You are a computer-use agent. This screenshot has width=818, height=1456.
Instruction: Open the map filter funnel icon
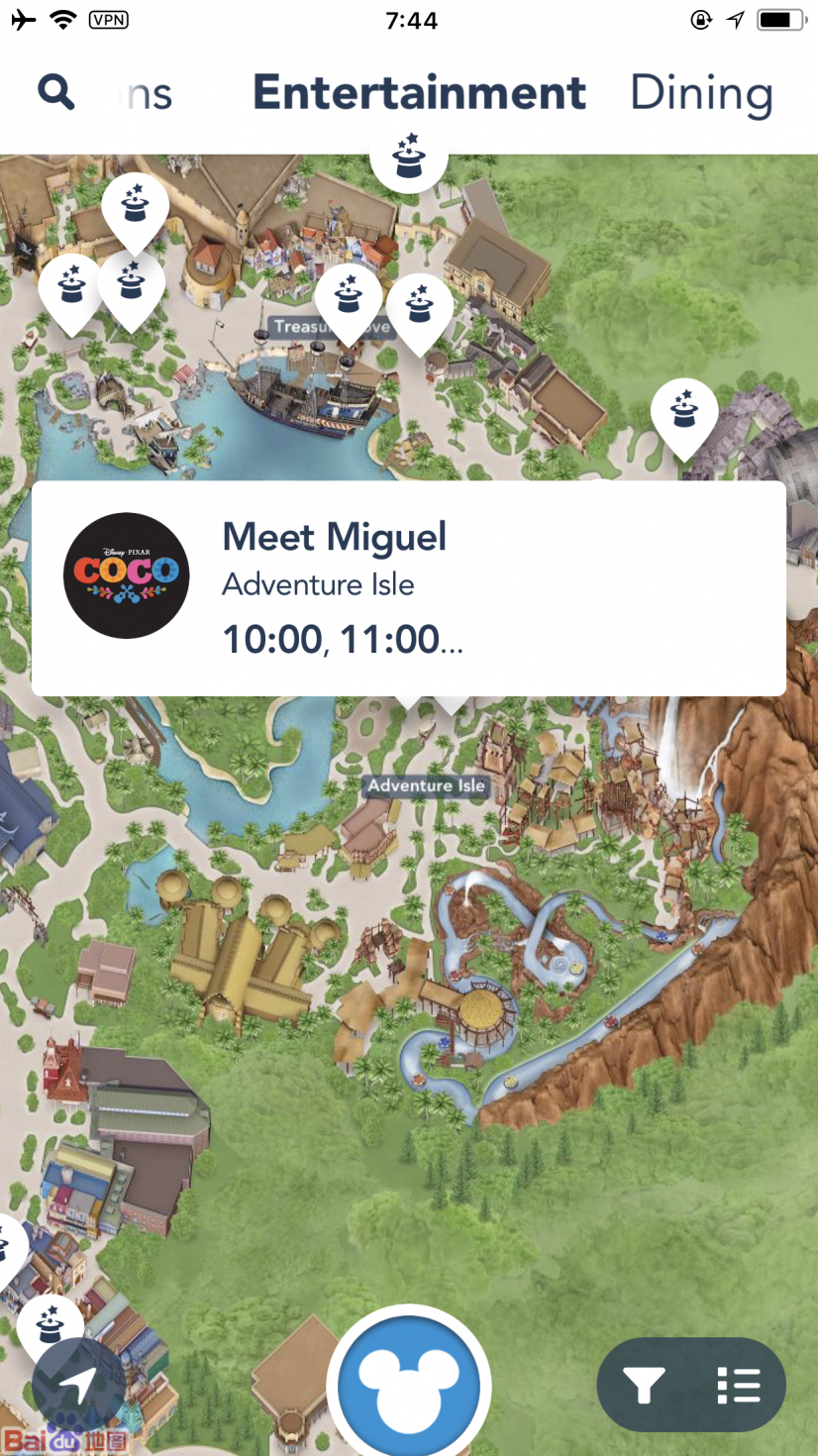(x=644, y=1385)
